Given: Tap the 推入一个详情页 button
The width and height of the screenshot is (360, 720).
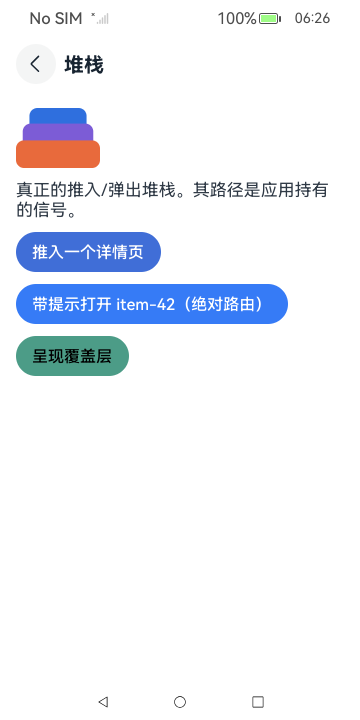Looking at the screenshot, I should [x=88, y=252].
